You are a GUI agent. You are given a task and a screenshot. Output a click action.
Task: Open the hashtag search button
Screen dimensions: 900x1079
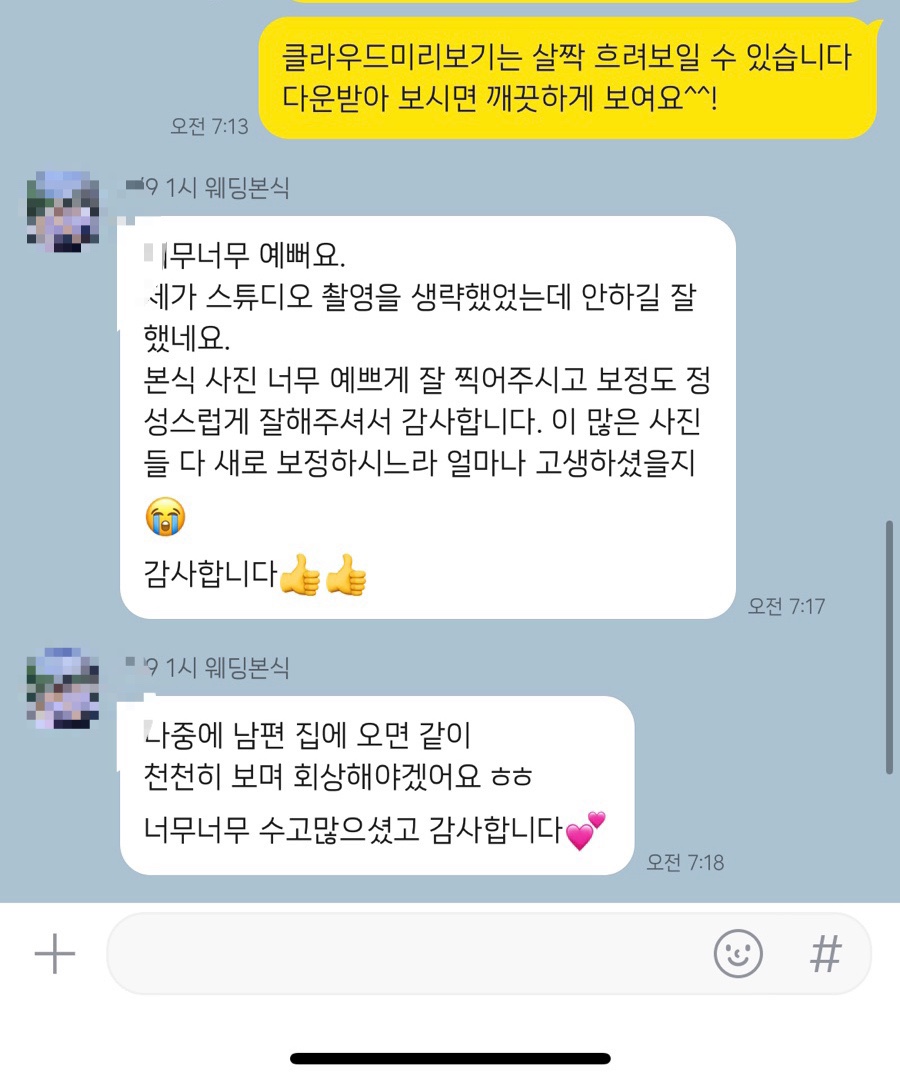point(825,954)
